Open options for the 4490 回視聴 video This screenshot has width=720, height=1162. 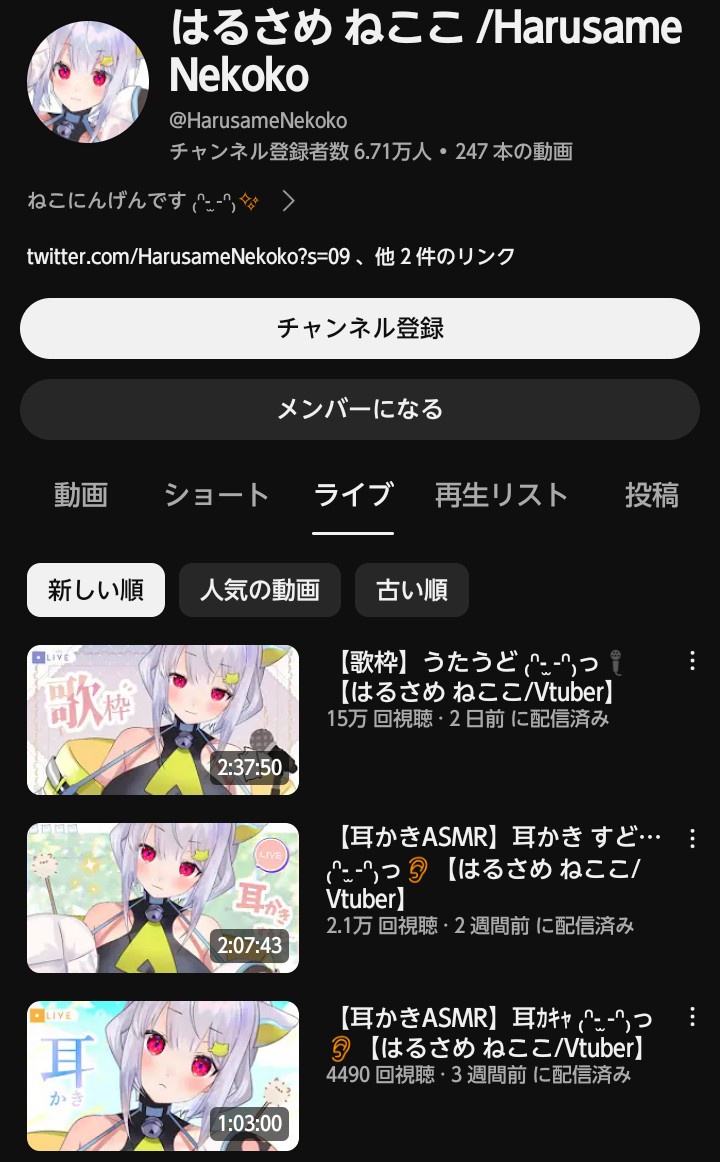pos(692,1017)
